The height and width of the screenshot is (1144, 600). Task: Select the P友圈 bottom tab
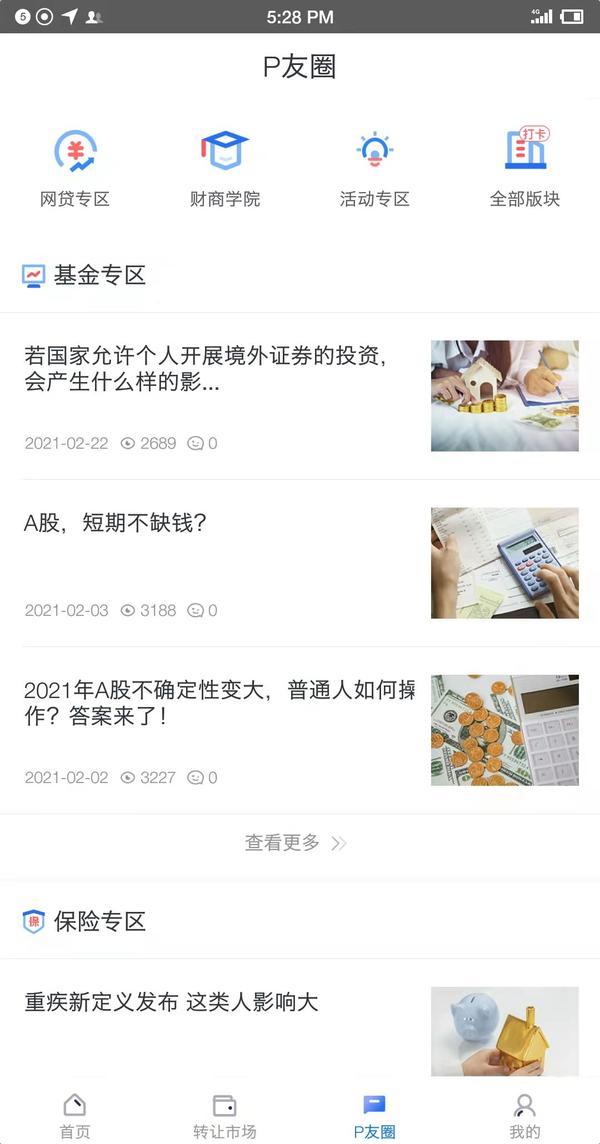(x=374, y=1116)
